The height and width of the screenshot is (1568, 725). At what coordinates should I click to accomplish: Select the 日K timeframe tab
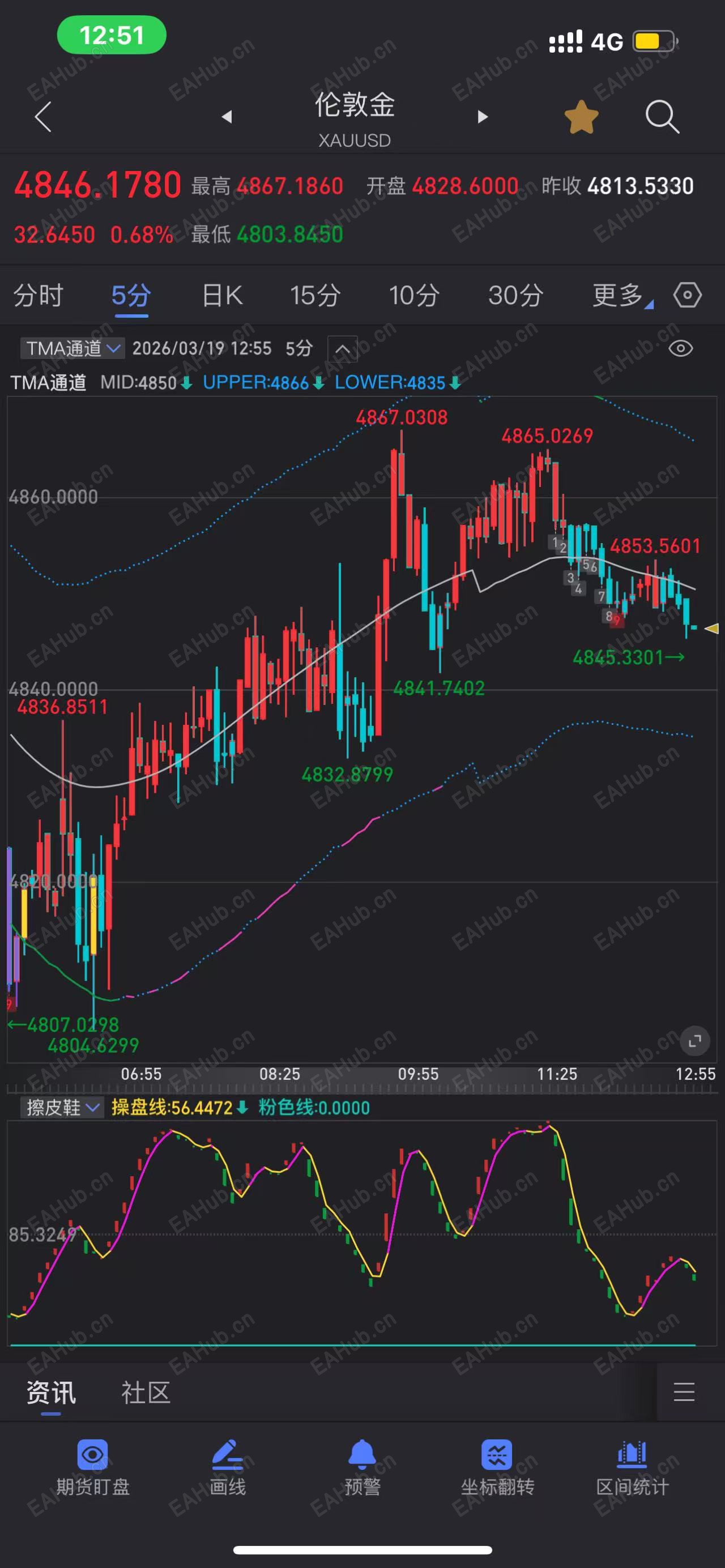tap(222, 296)
